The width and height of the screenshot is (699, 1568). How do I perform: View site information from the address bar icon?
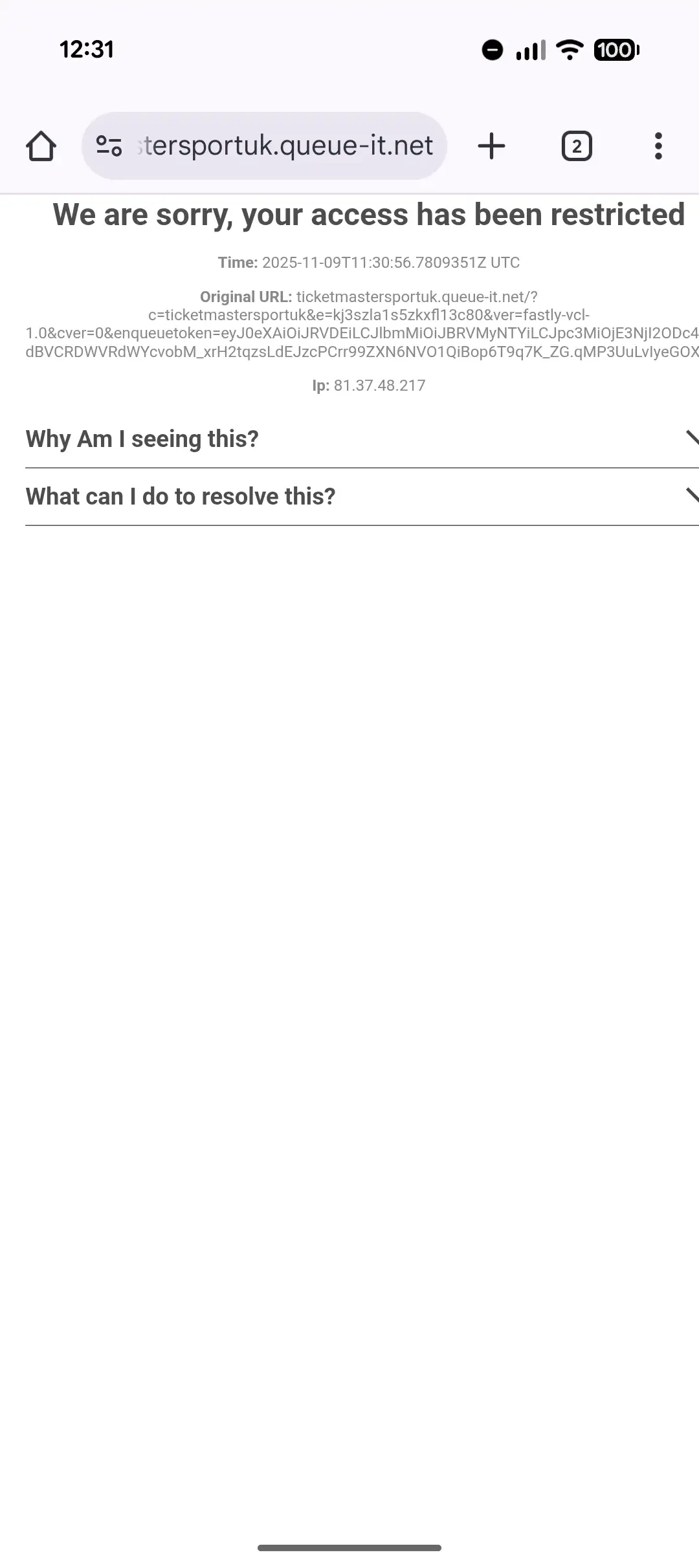(109, 146)
